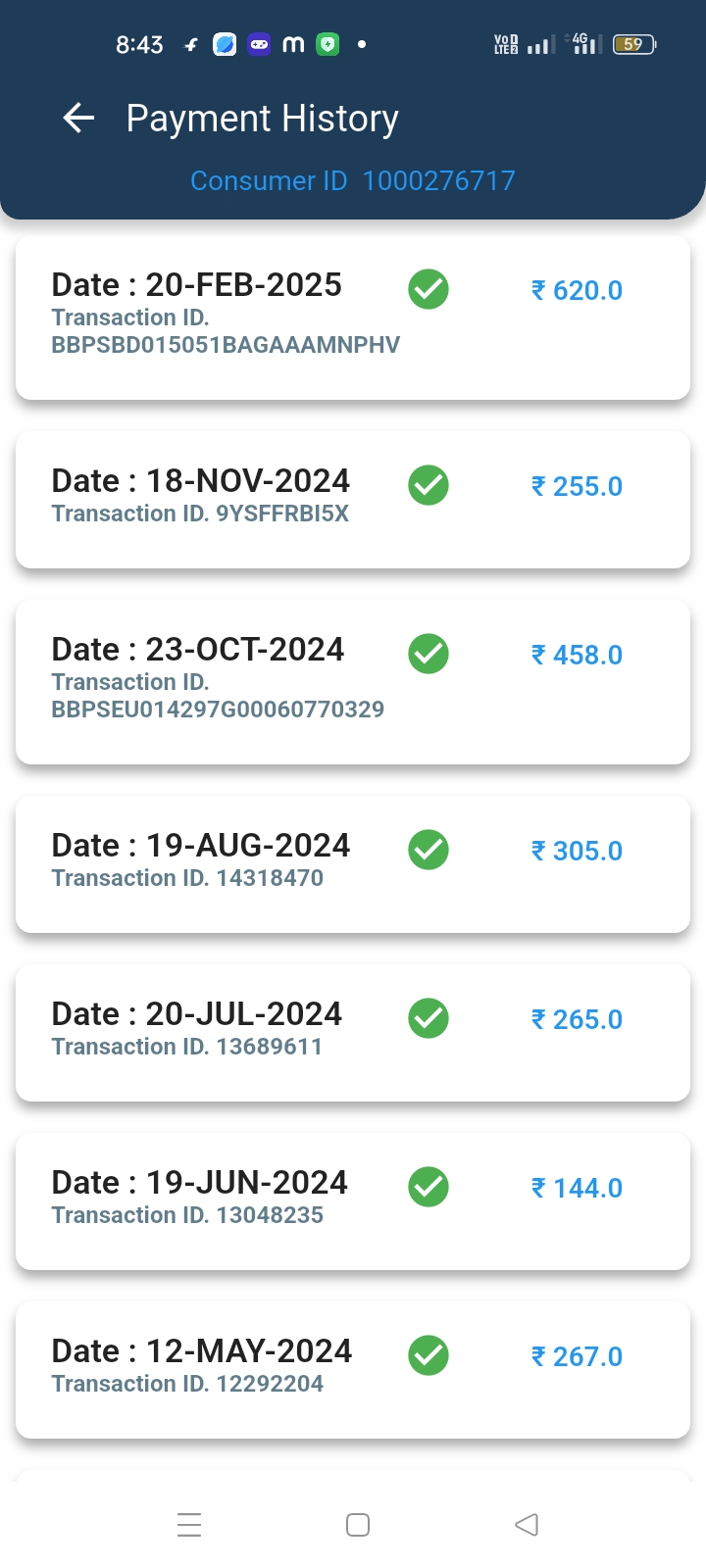Tap the system home button
The width and height of the screenshot is (706, 1568).
tap(358, 1525)
